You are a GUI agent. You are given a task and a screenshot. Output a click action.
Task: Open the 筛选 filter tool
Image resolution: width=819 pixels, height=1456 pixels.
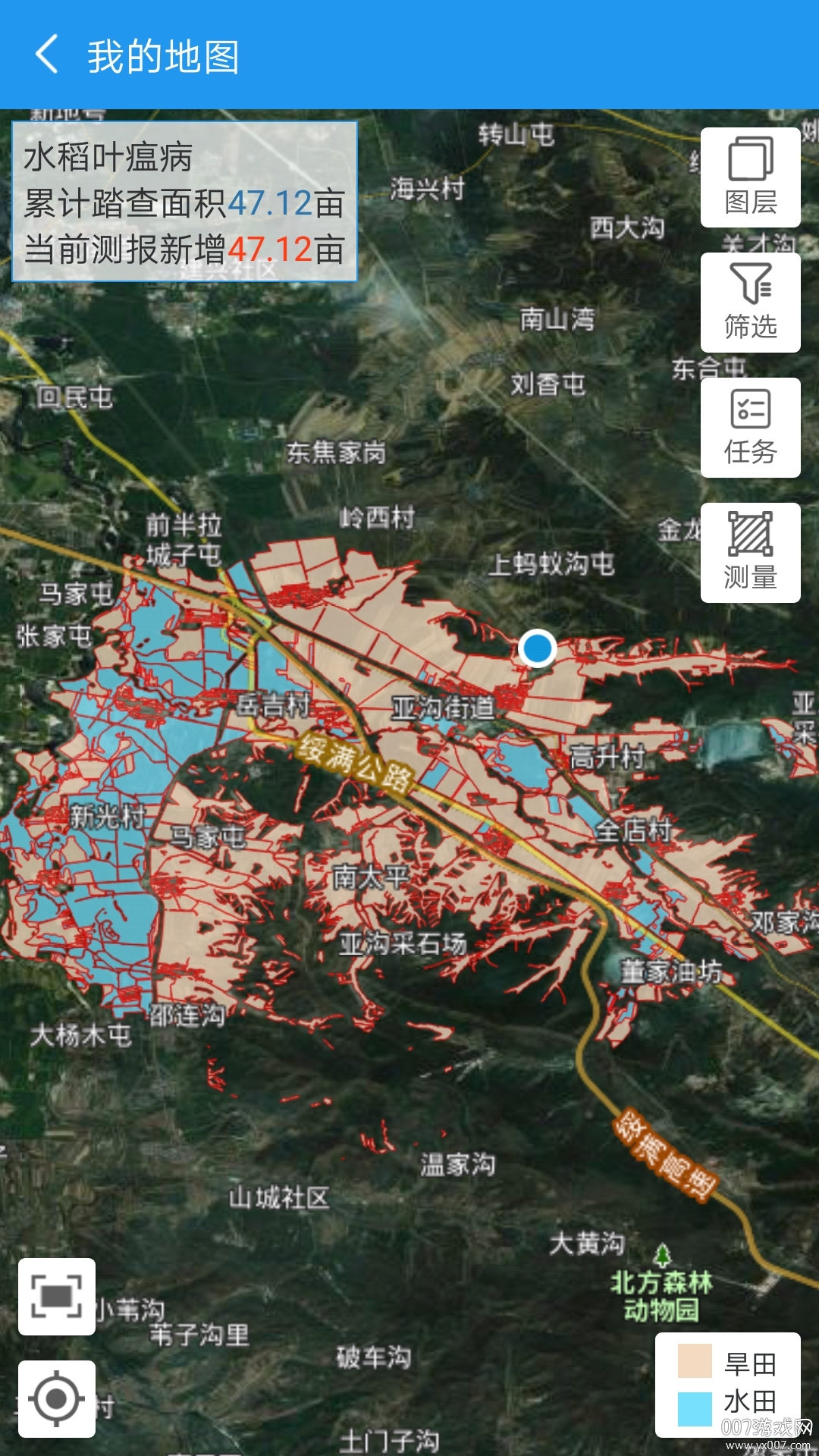[x=749, y=303]
